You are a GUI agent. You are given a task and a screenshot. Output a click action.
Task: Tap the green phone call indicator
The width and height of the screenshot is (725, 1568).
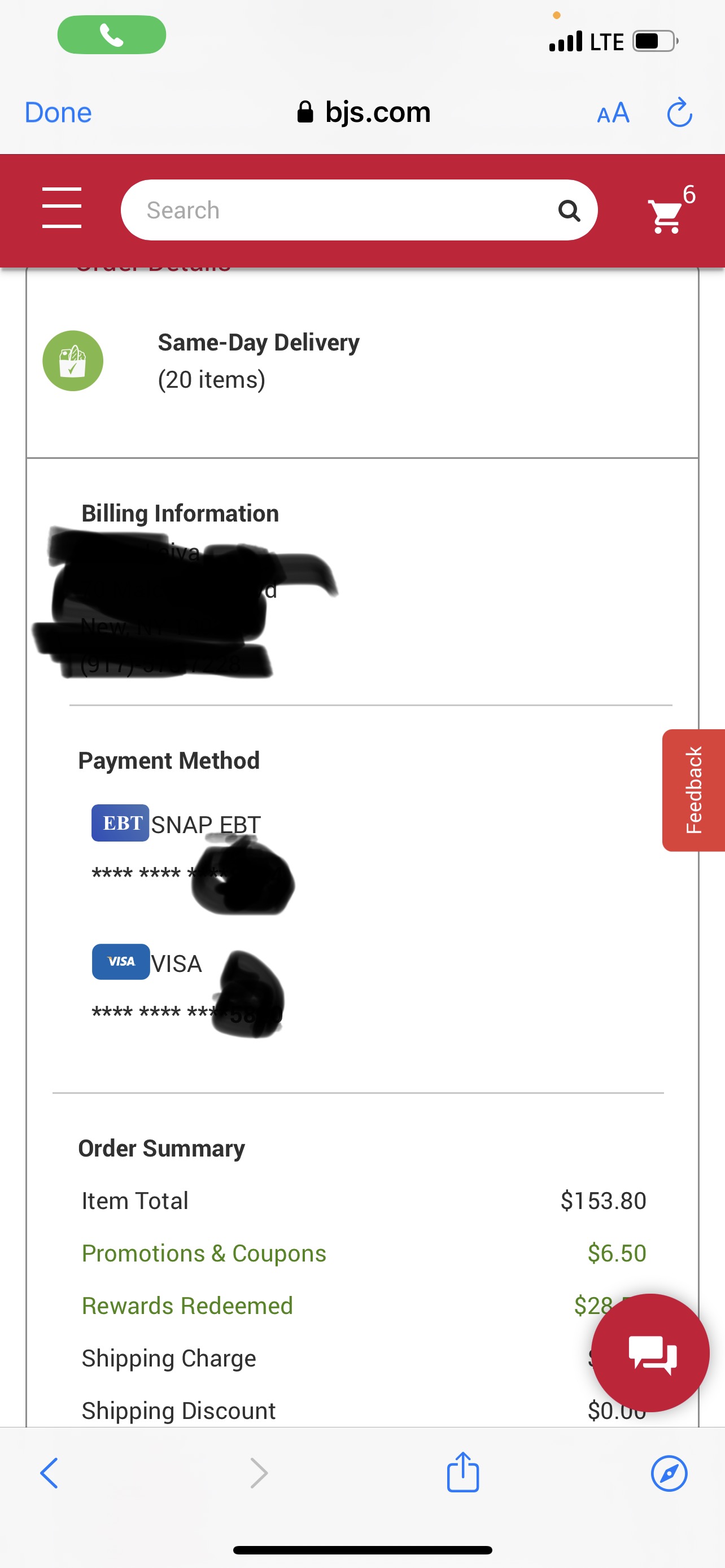pyautogui.click(x=112, y=34)
